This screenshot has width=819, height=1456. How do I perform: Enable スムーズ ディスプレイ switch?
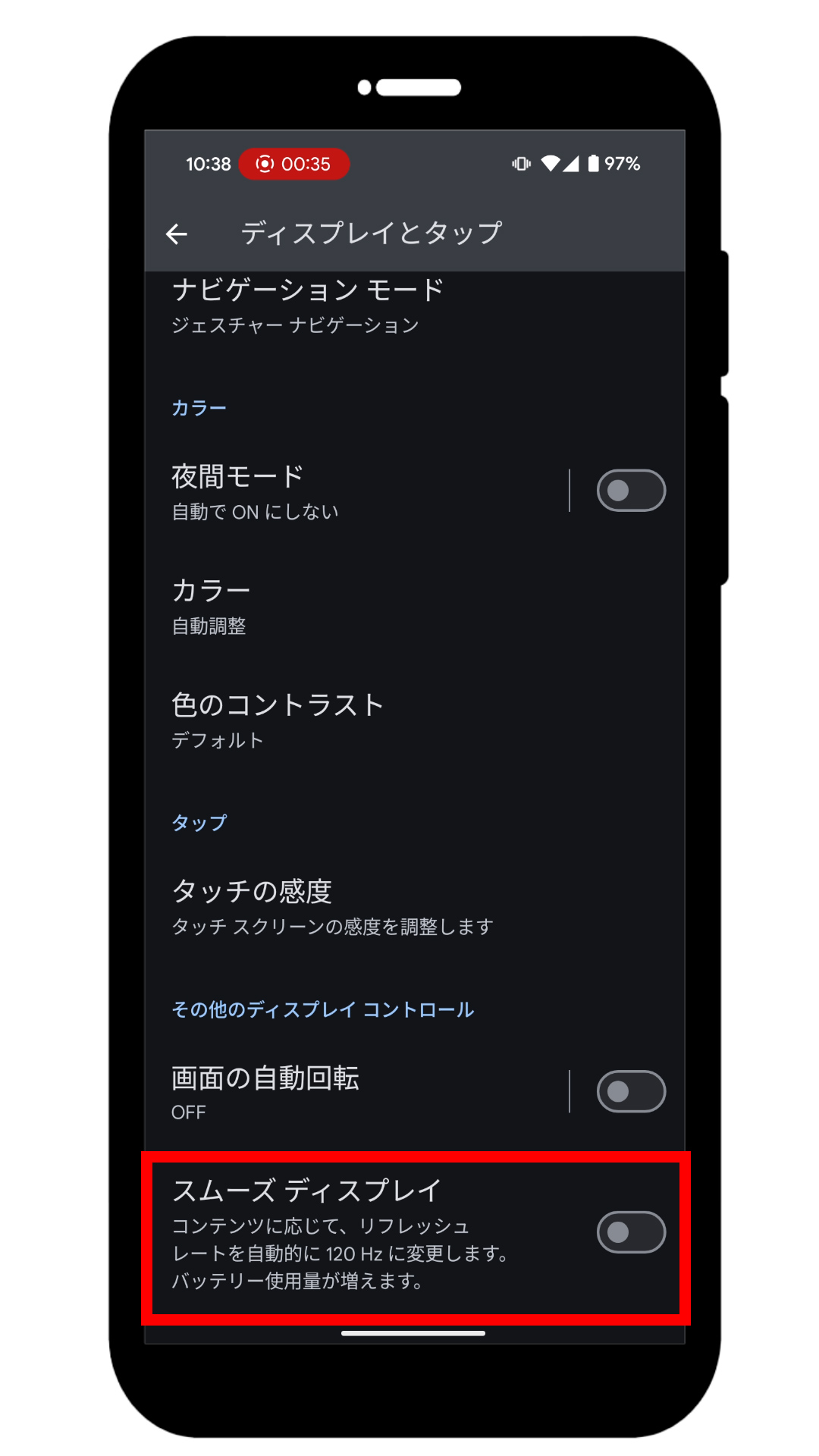coord(630,1232)
